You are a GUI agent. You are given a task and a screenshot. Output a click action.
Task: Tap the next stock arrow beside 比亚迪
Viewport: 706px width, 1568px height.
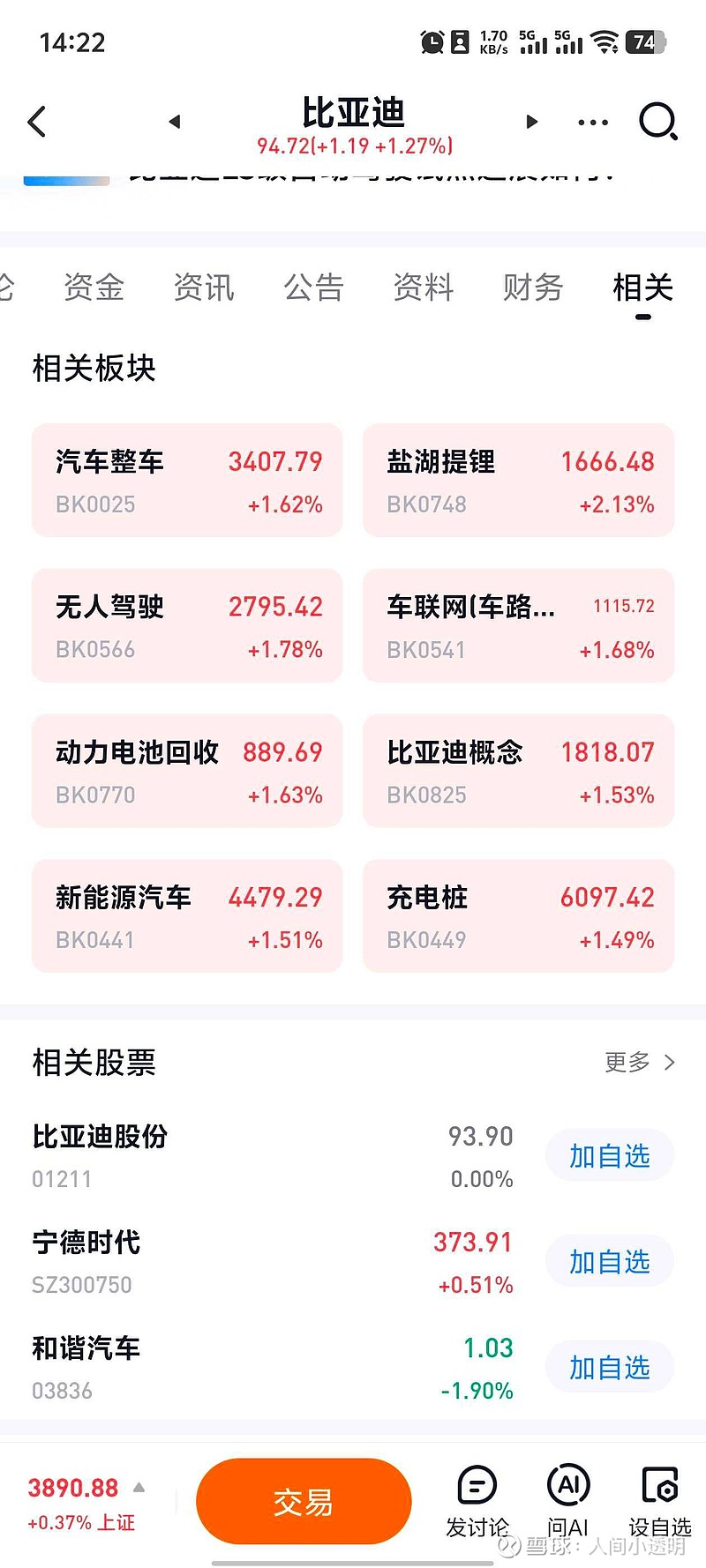531,122
